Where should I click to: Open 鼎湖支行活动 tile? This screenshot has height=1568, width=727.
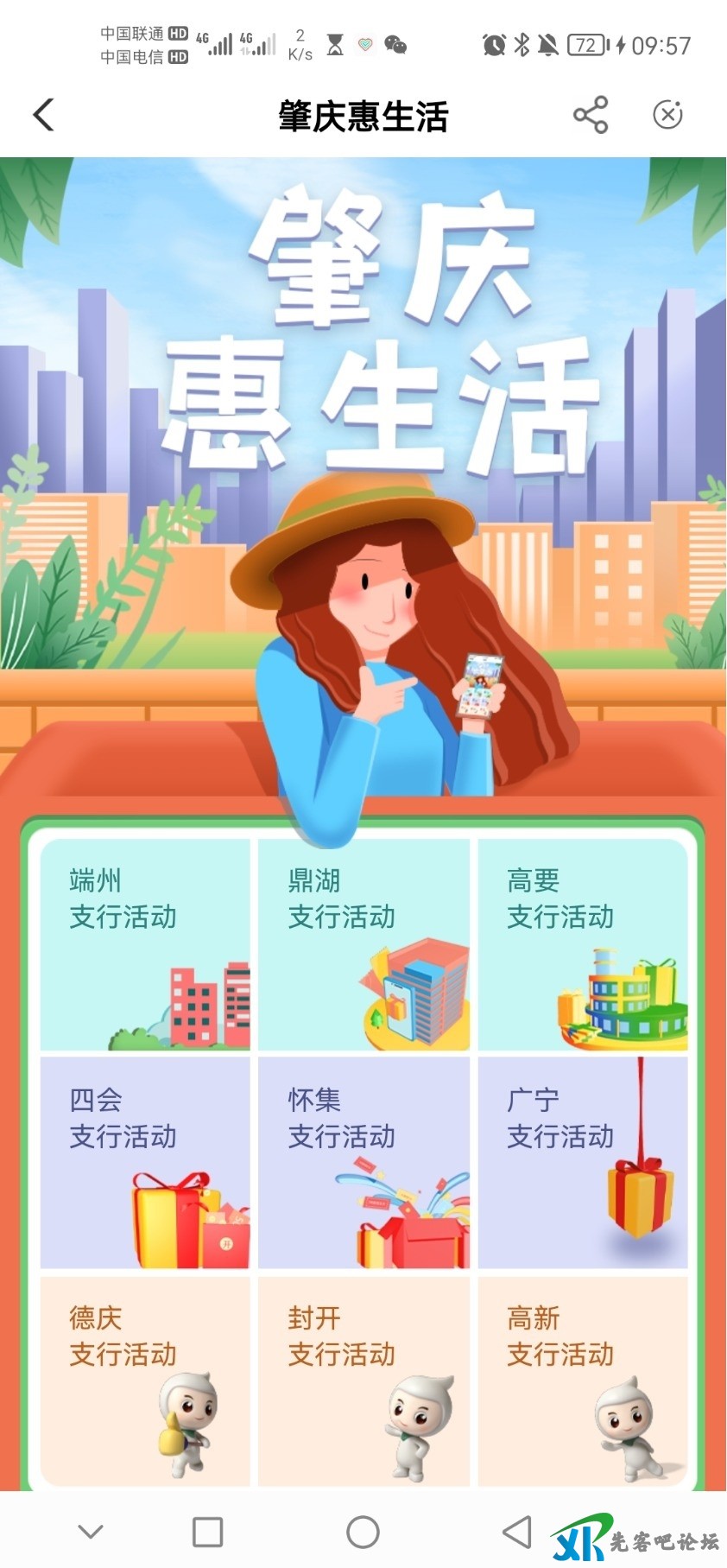[363, 944]
